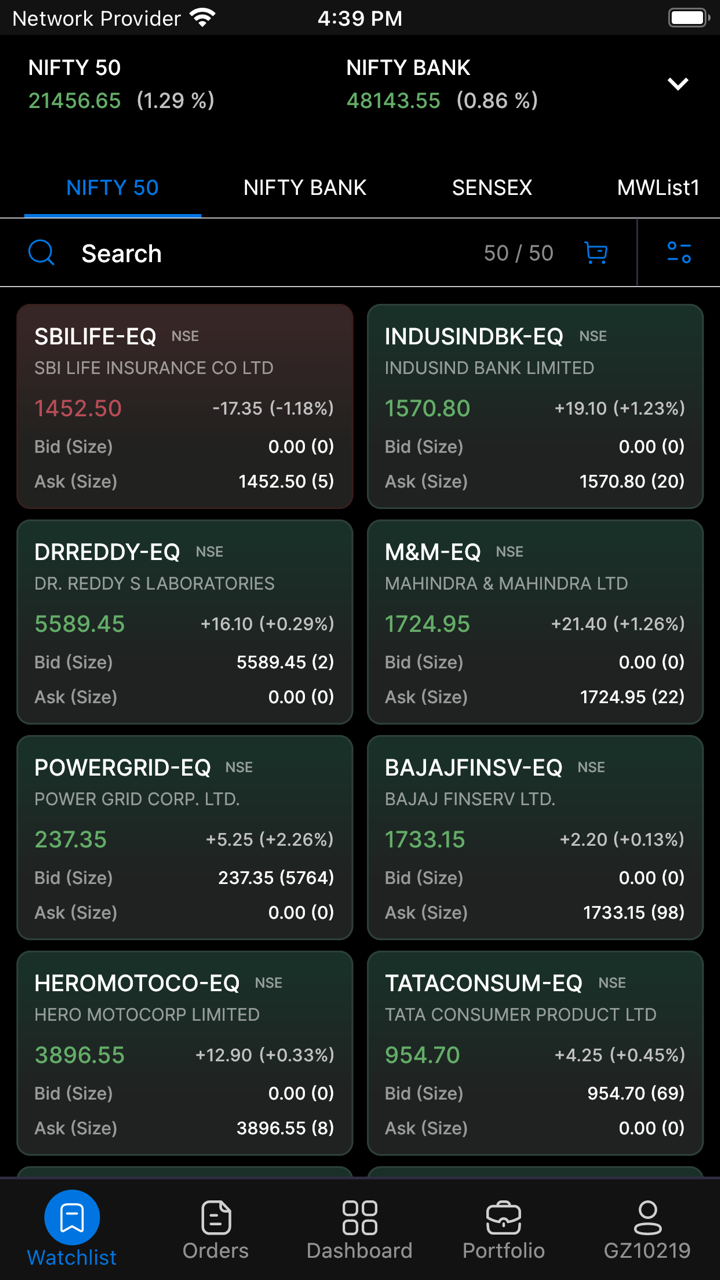Open TATACONSUM-EQ stock card

point(535,1053)
